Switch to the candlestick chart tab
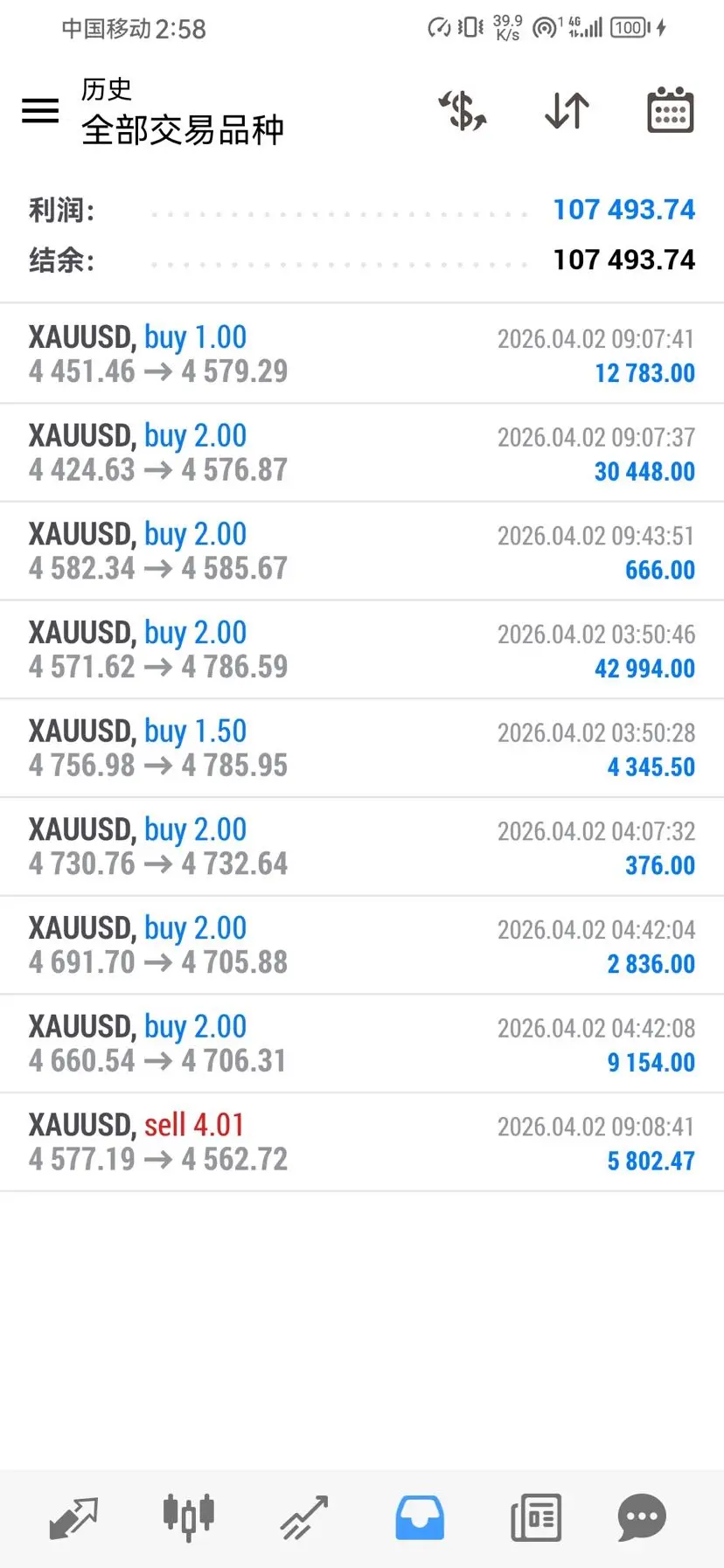724x1568 pixels. pyautogui.click(x=188, y=1517)
